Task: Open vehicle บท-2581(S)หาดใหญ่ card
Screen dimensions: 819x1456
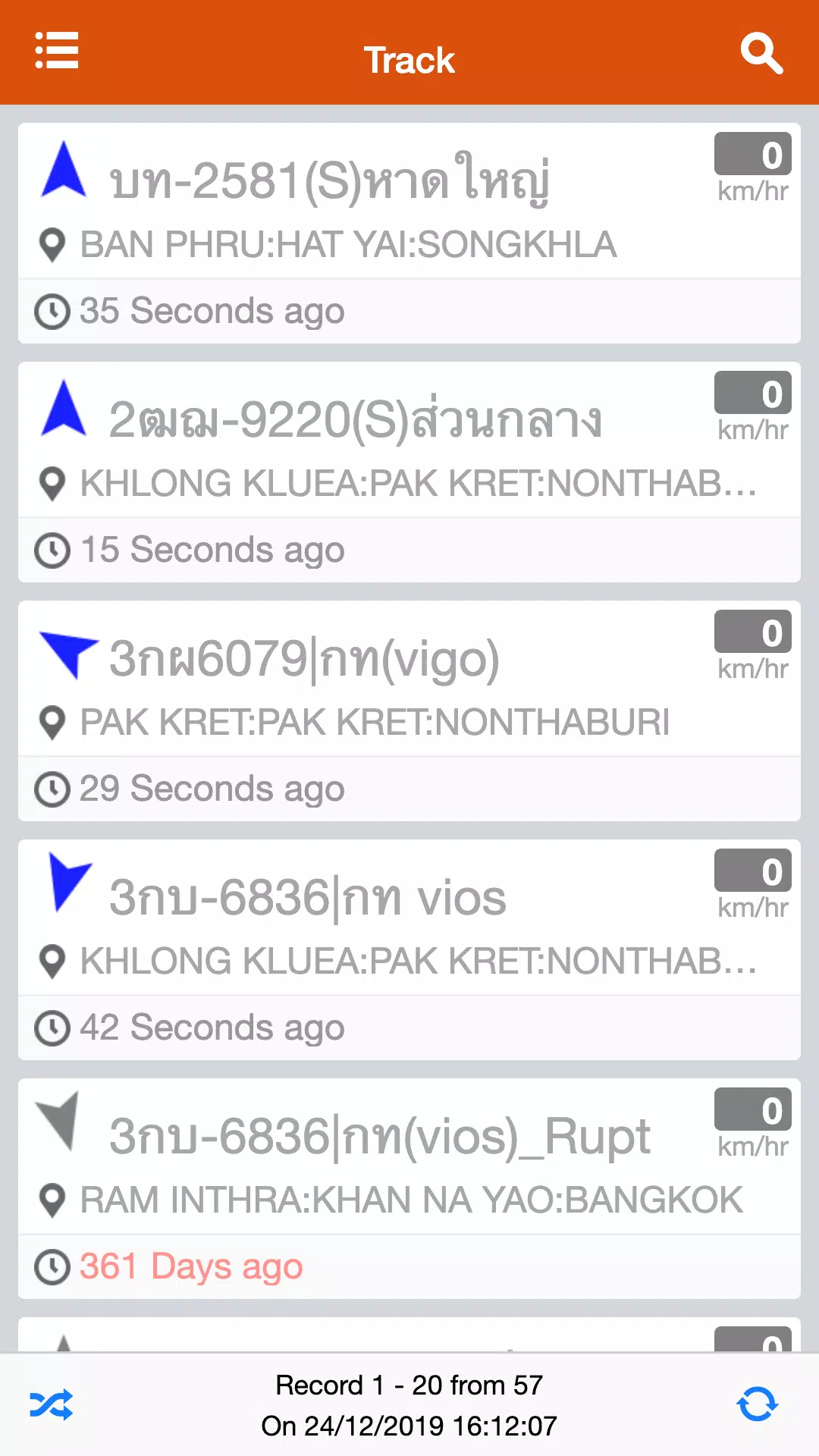Action: 409,233
